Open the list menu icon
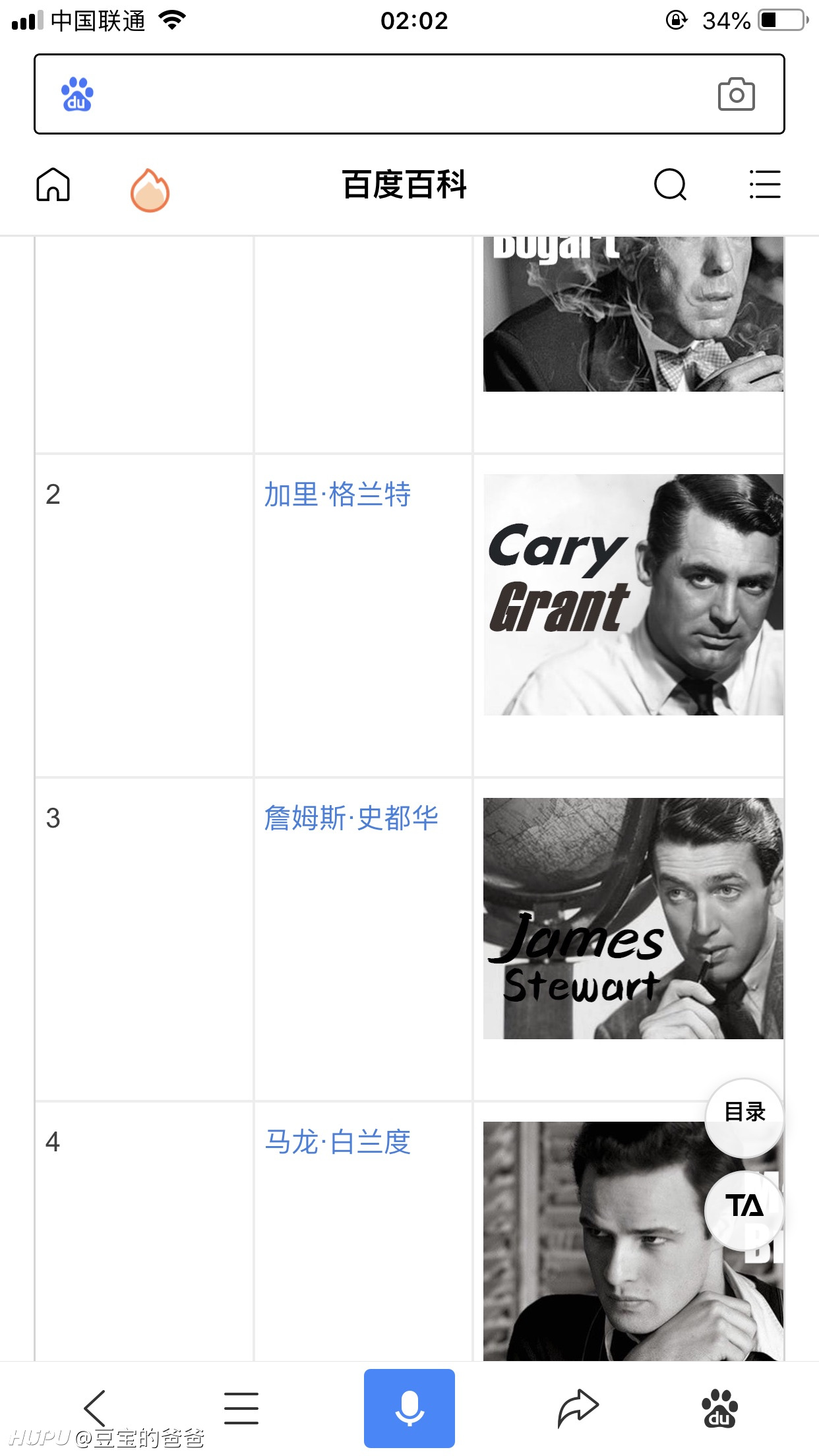This screenshot has height=1456, width=819. point(765,184)
